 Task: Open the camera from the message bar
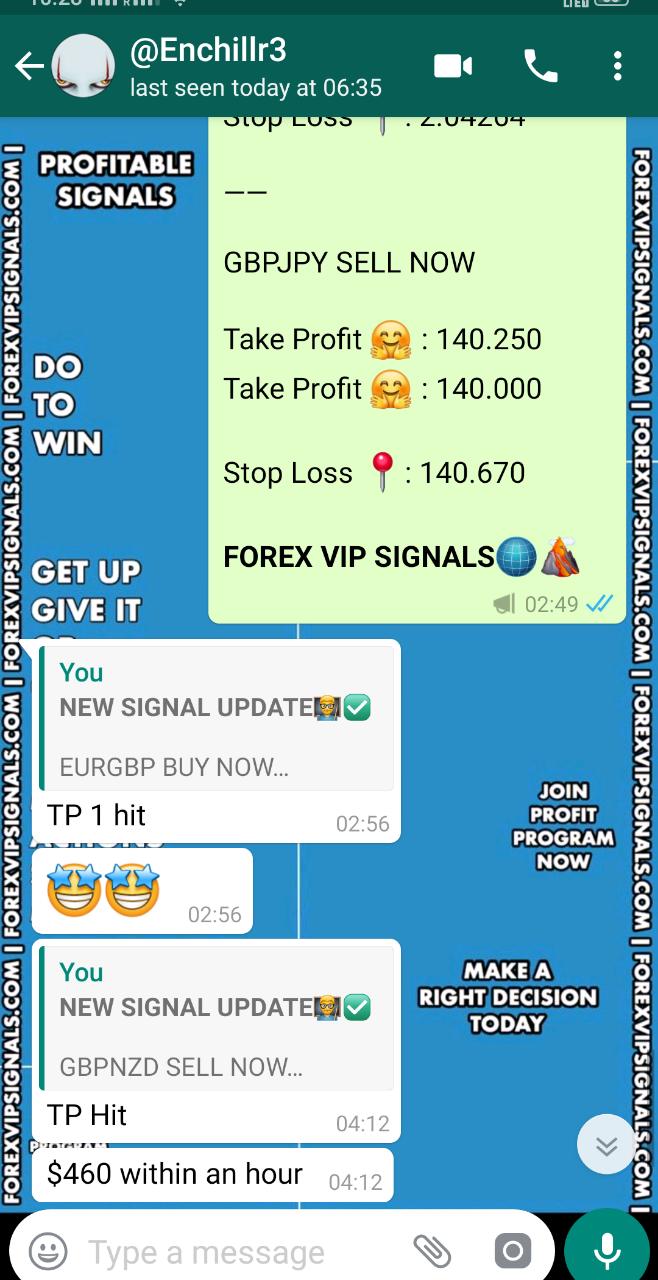[x=512, y=1250]
